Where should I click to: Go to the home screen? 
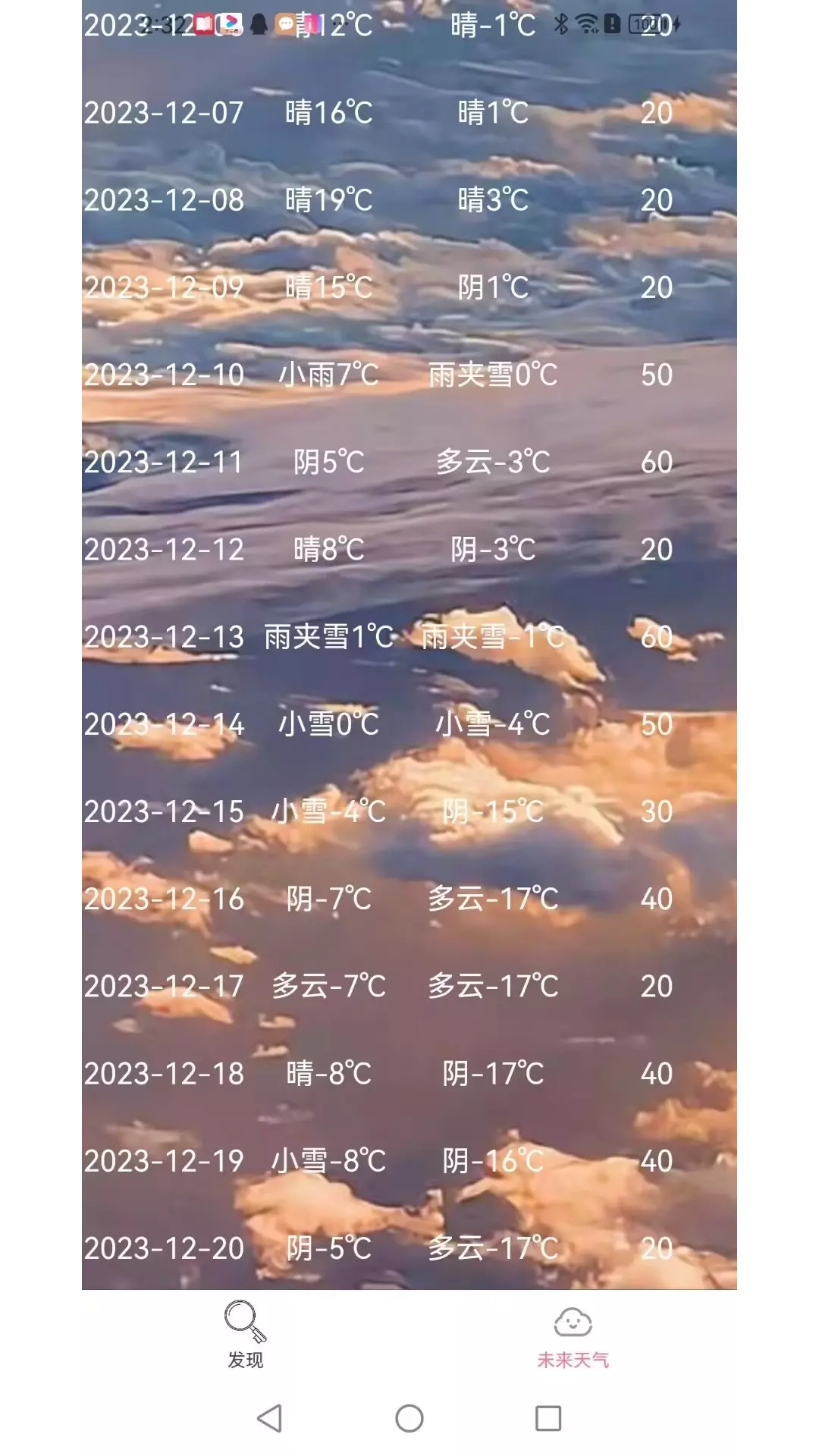(409, 1418)
